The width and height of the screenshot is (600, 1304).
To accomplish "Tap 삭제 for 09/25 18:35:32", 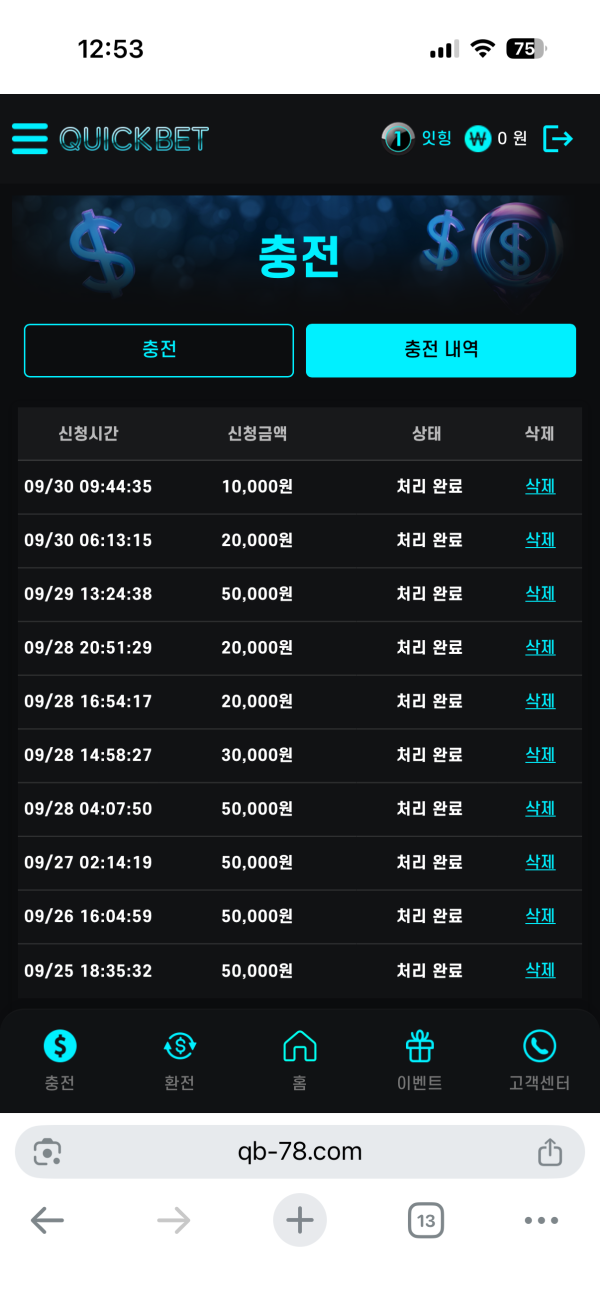I will click(540, 970).
